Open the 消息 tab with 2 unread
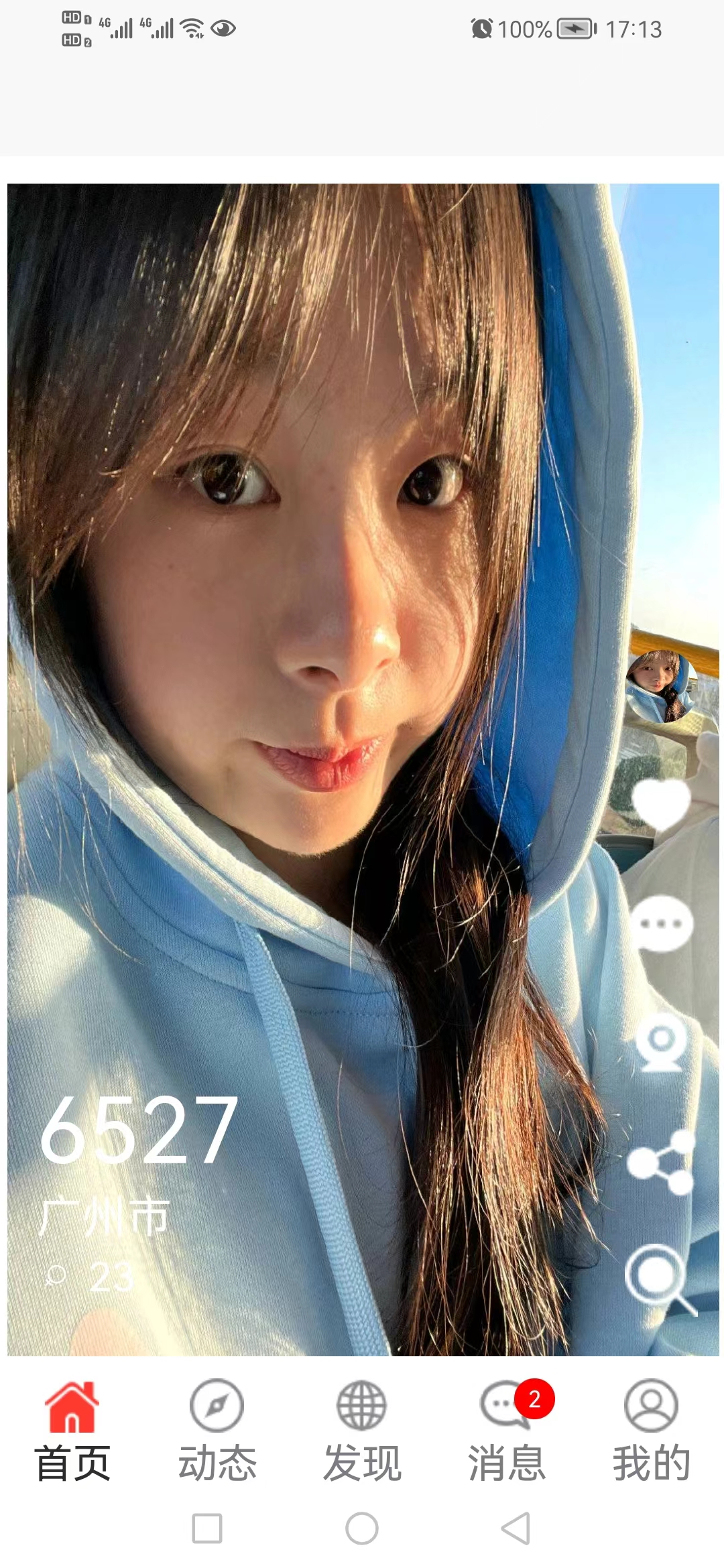The height and width of the screenshot is (1568, 724). pyautogui.click(x=507, y=1431)
